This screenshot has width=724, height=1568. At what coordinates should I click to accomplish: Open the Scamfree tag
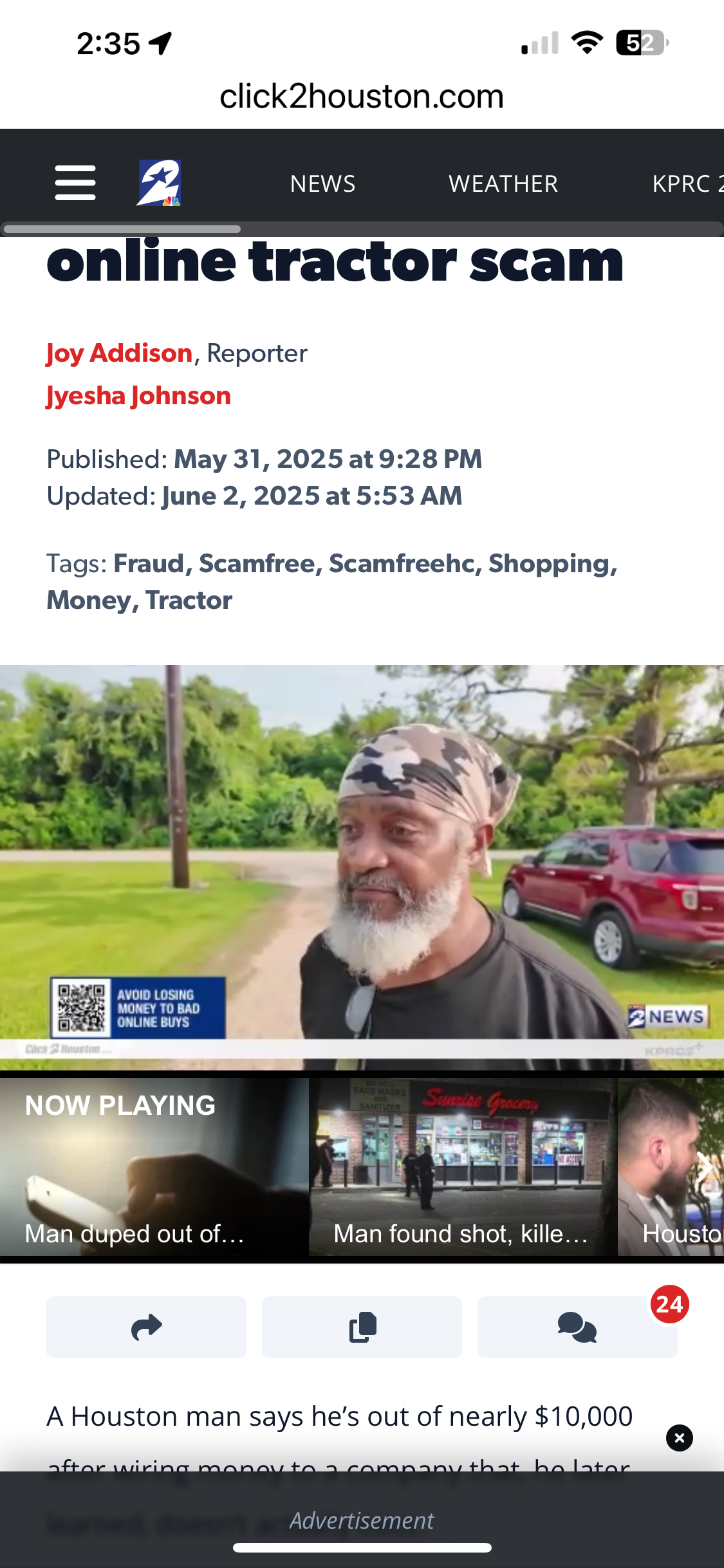(257, 564)
